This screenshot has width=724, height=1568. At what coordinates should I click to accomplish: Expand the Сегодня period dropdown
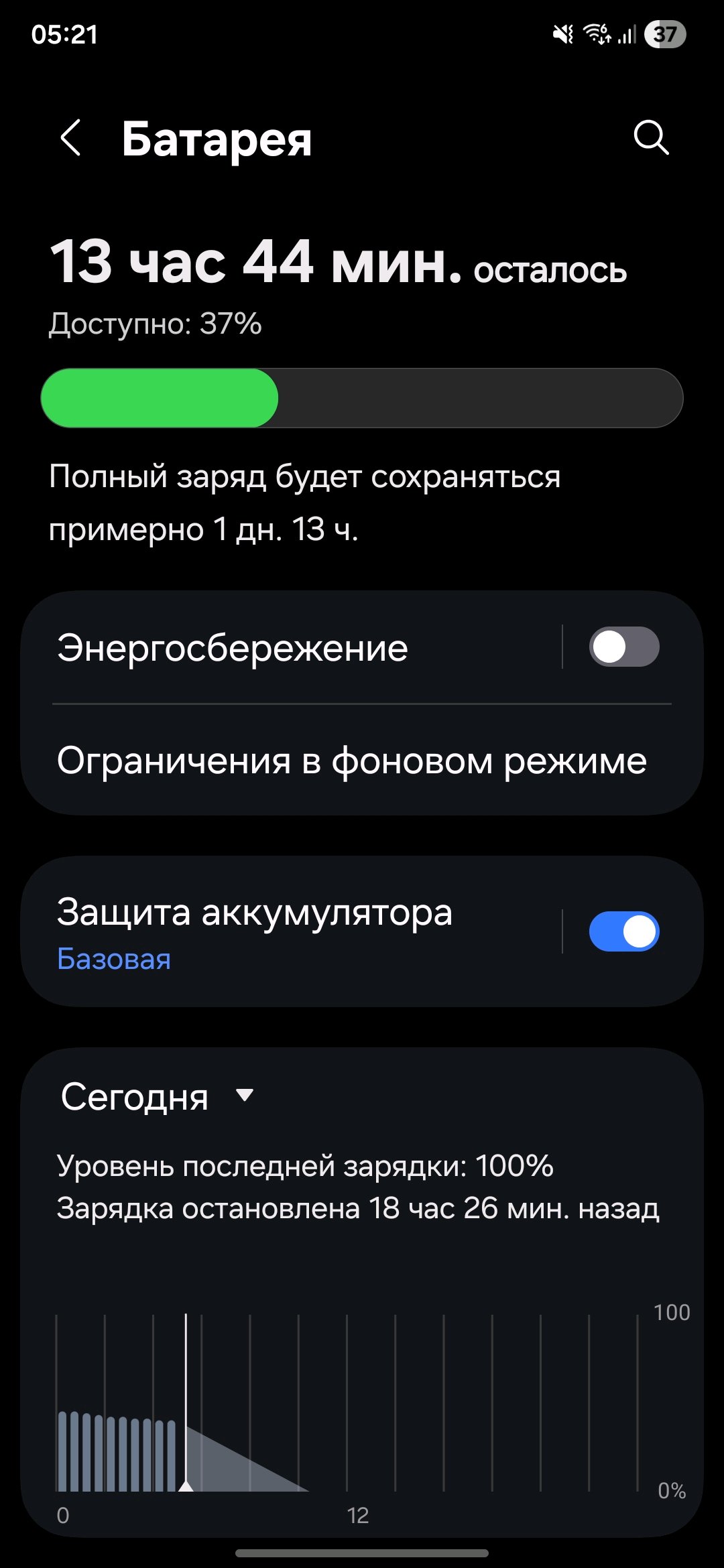[158, 1098]
